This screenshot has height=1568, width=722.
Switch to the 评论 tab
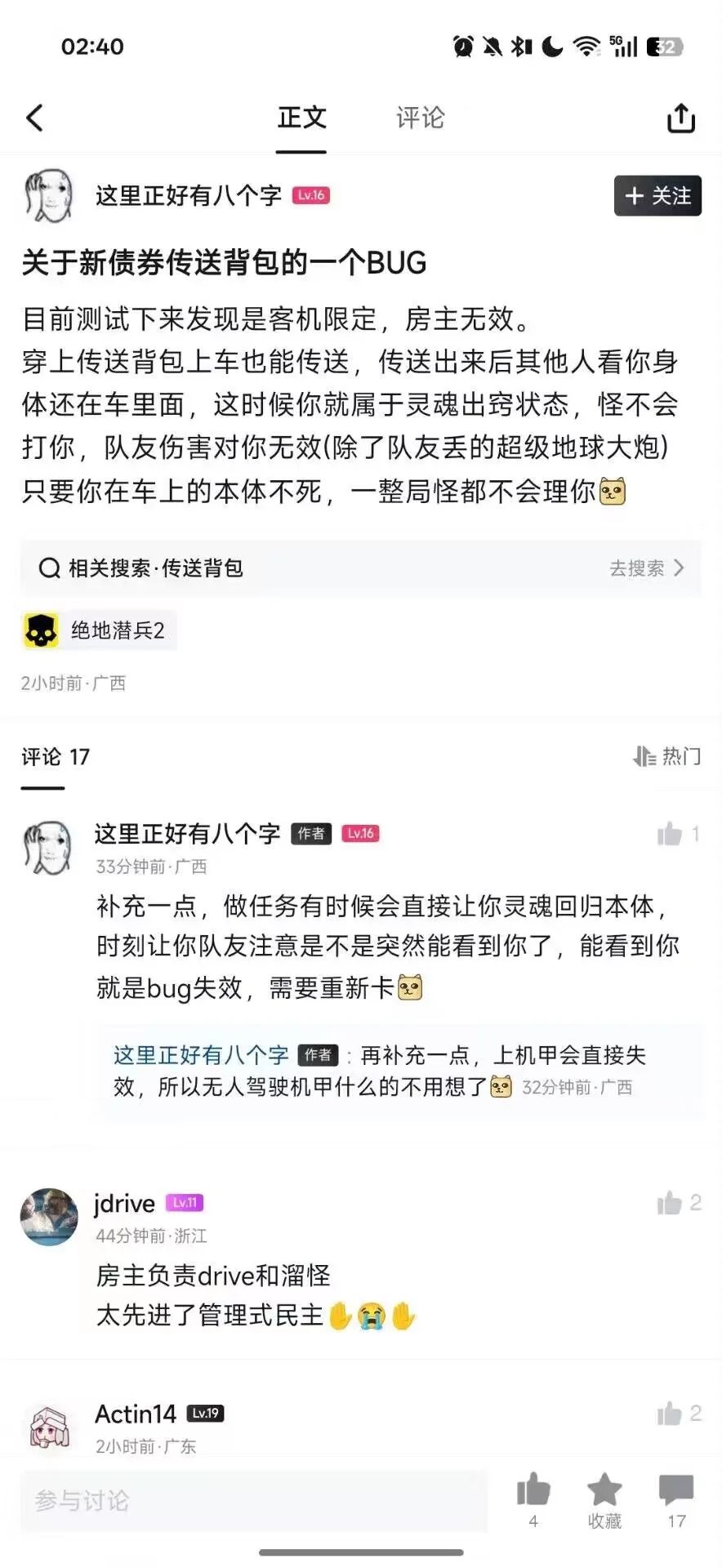click(x=420, y=118)
